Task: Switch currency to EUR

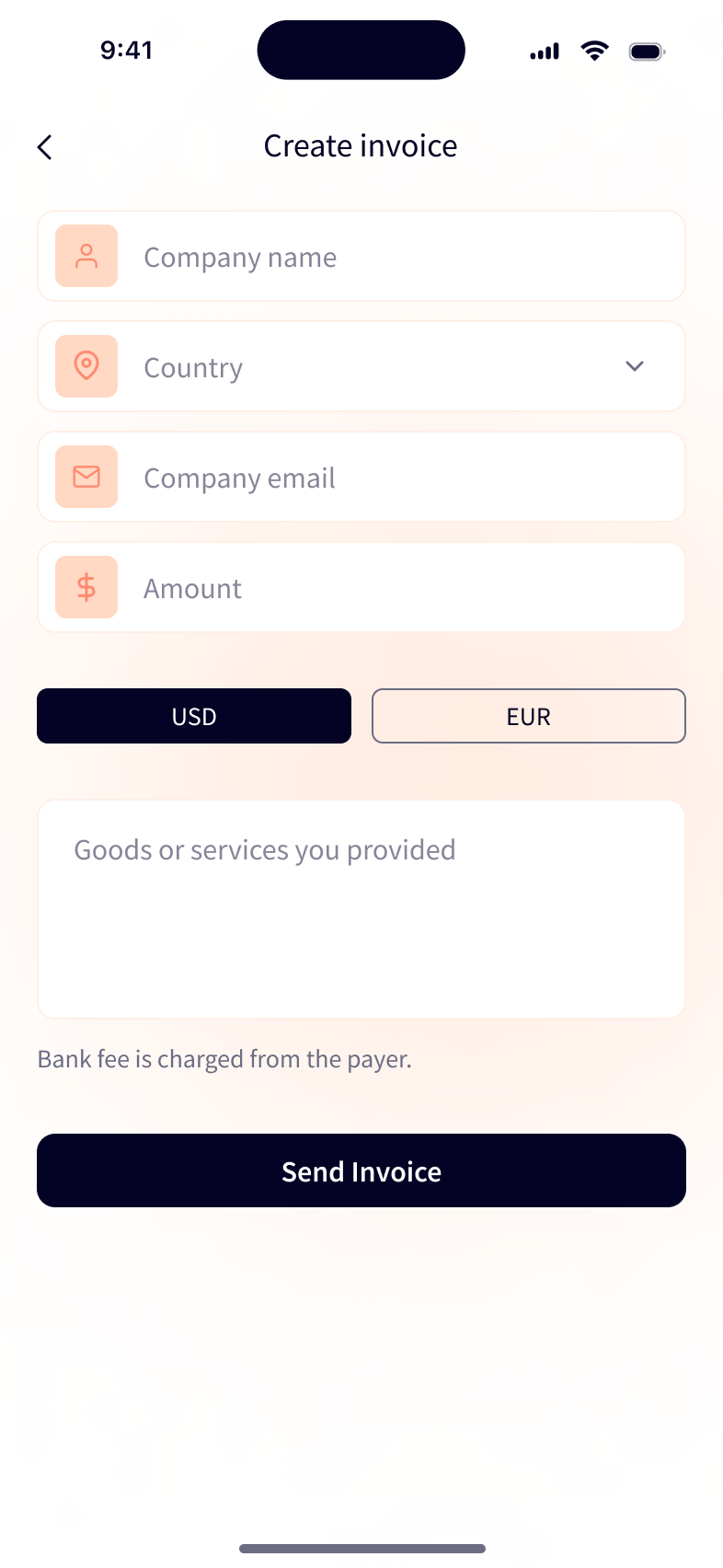Action: 528,716
